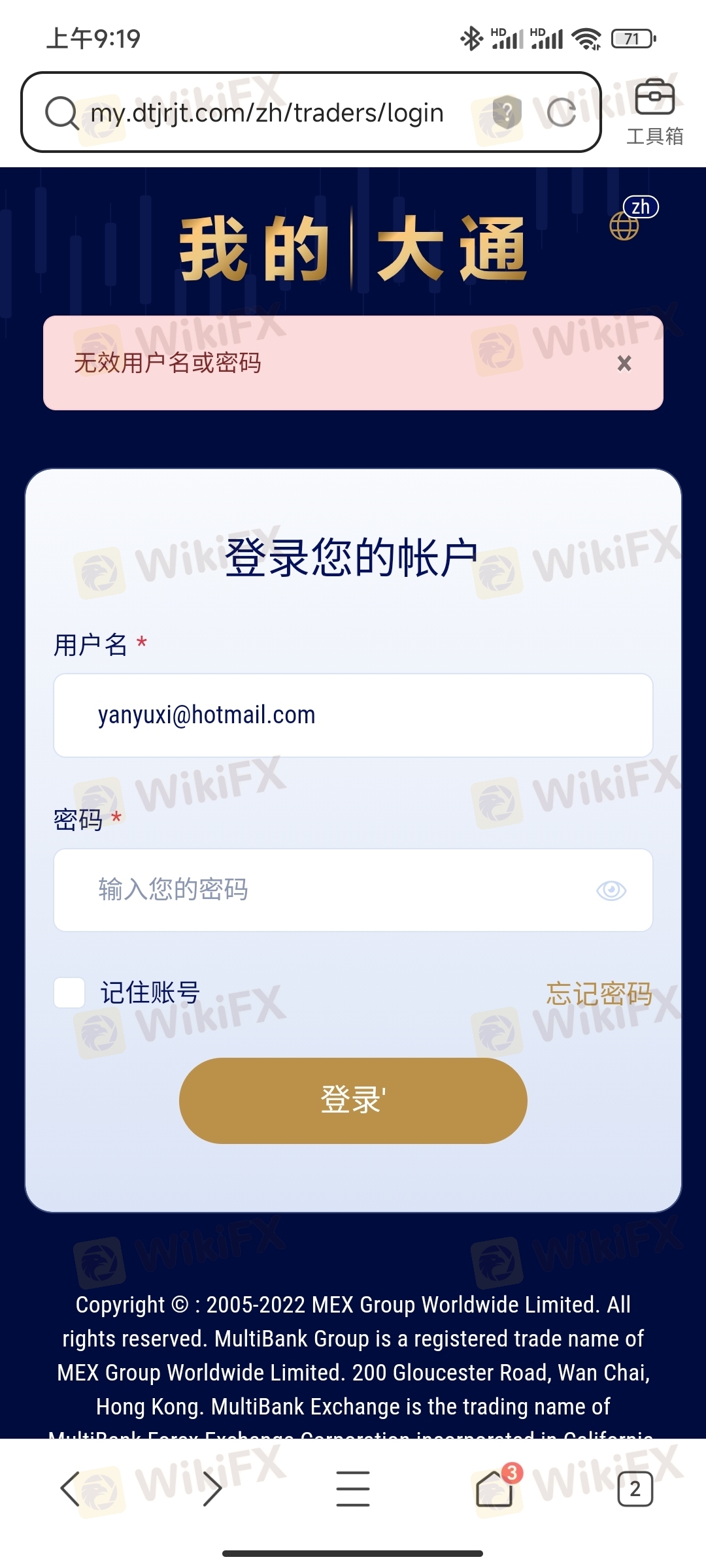Tap the gold 登录 login button
The height and width of the screenshot is (1568, 706).
click(x=353, y=1100)
